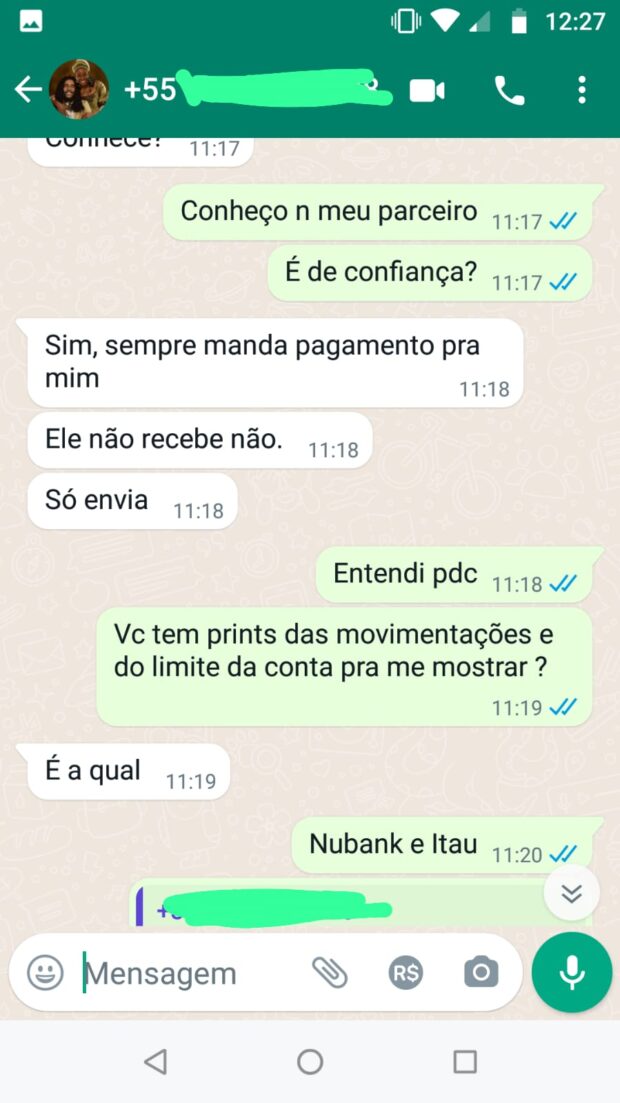Open the R$ payment option
This screenshot has width=620, height=1103.
[x=405, y=972]
